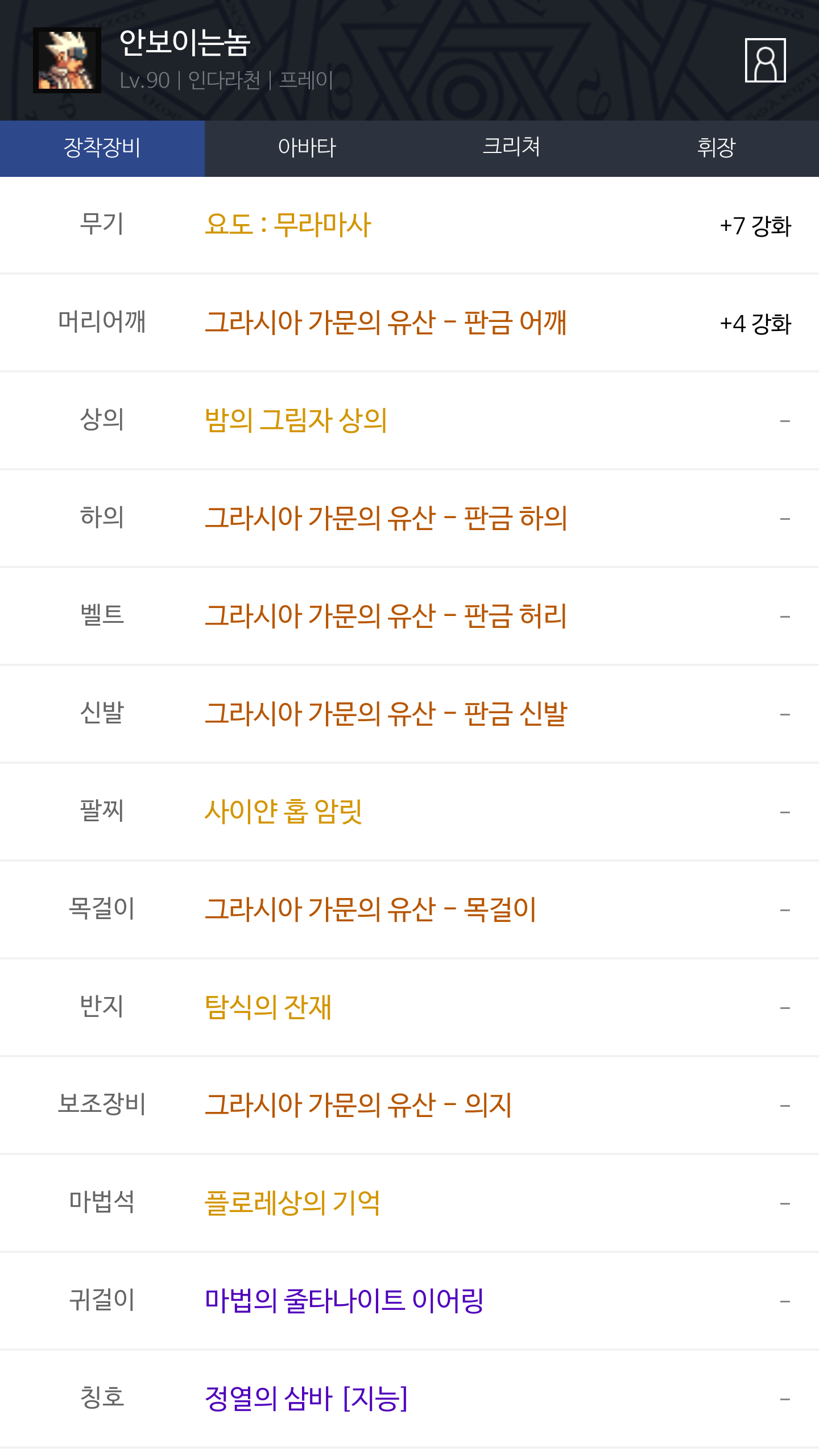Open 그라시아 가문의 유산 - 의지
The height and width of the screenshot is (1456, 819).
pyautogui.click(x=358, y=1105)
